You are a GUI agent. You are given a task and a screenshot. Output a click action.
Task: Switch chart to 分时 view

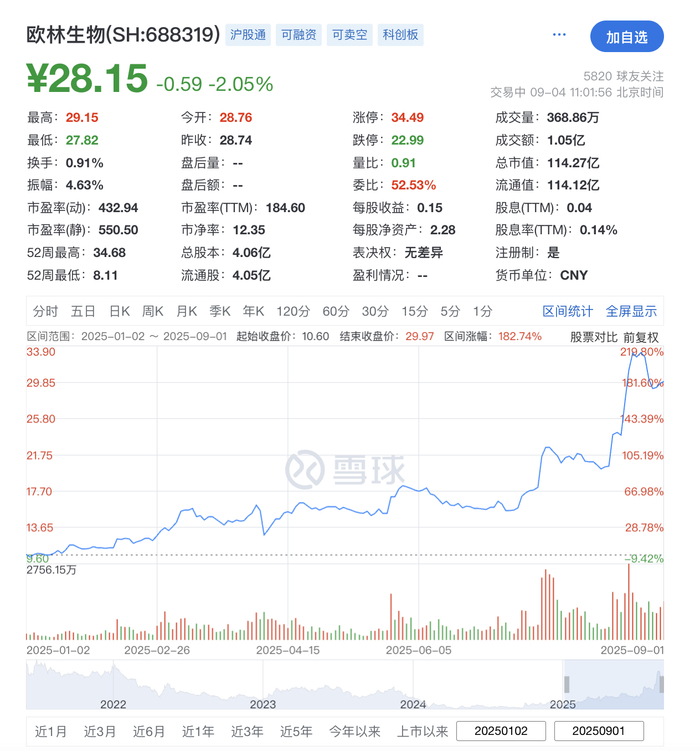point(45,311)
